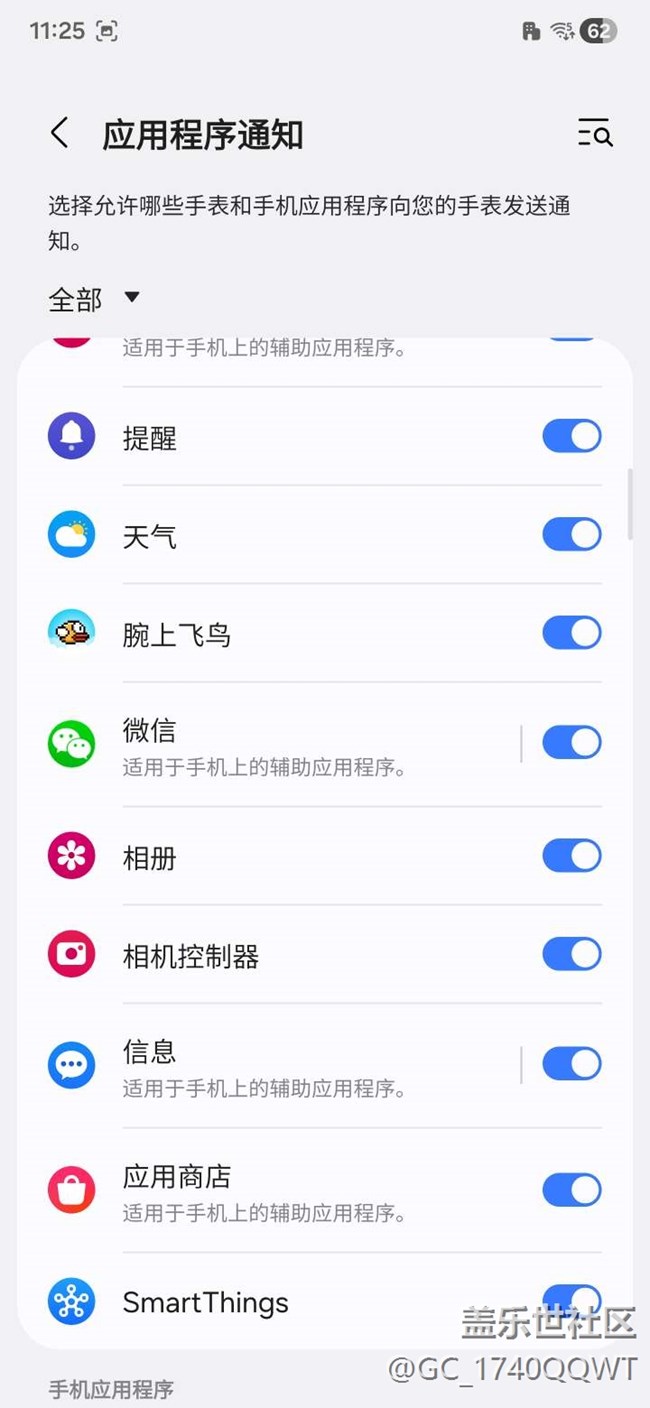Open 微信 notification settings row
Image resolution: width=650 pixels, height=1408 pixels.
300,745
